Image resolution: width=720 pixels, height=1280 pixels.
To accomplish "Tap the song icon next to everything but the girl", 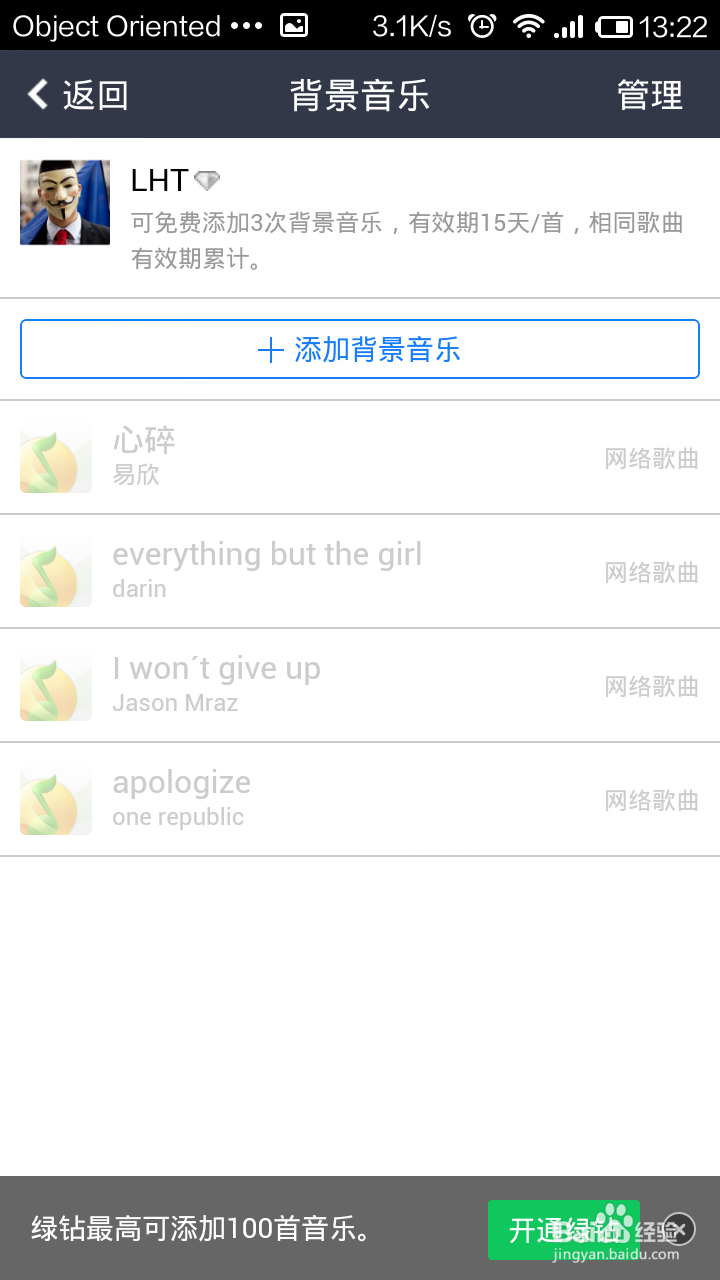I will pos(55,571).
